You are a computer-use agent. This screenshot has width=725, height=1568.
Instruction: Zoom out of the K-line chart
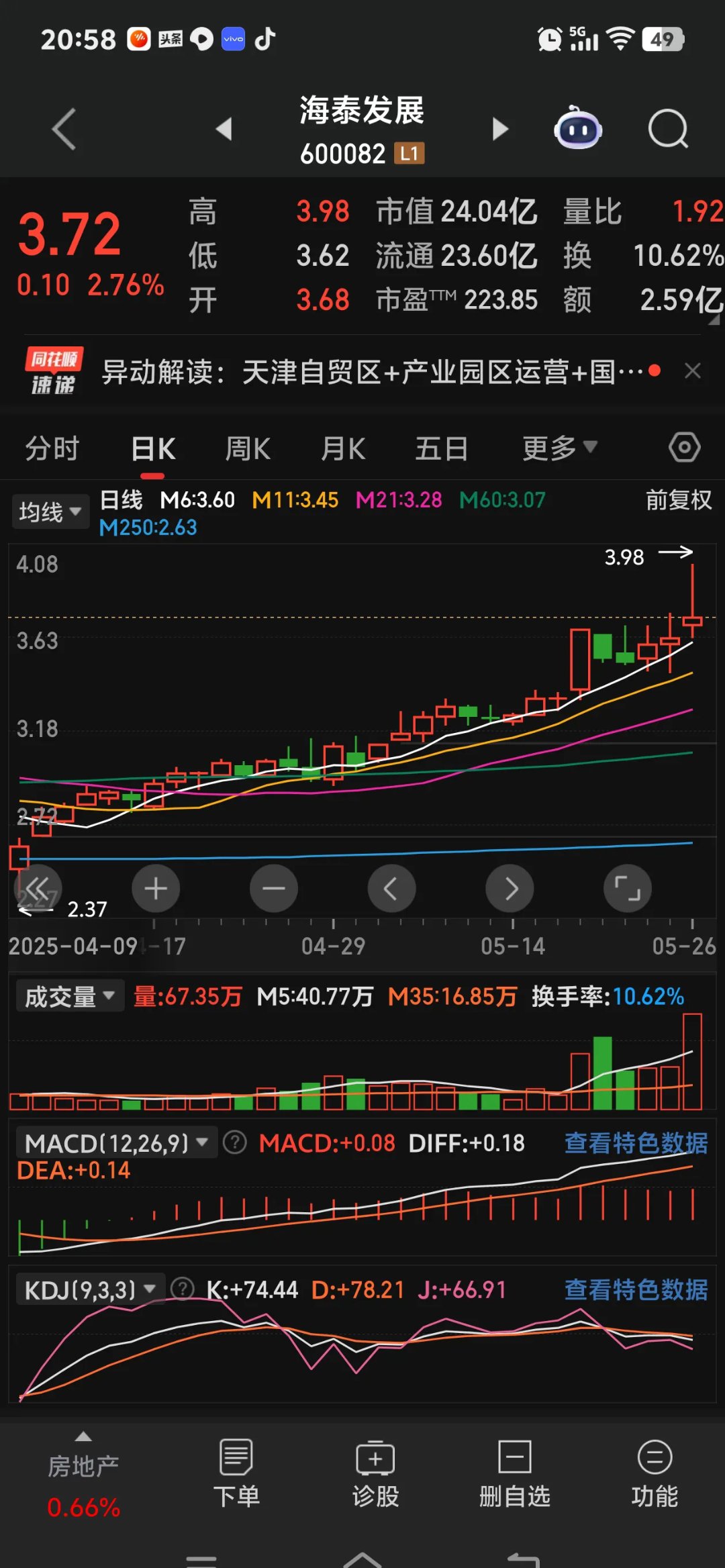274,889
